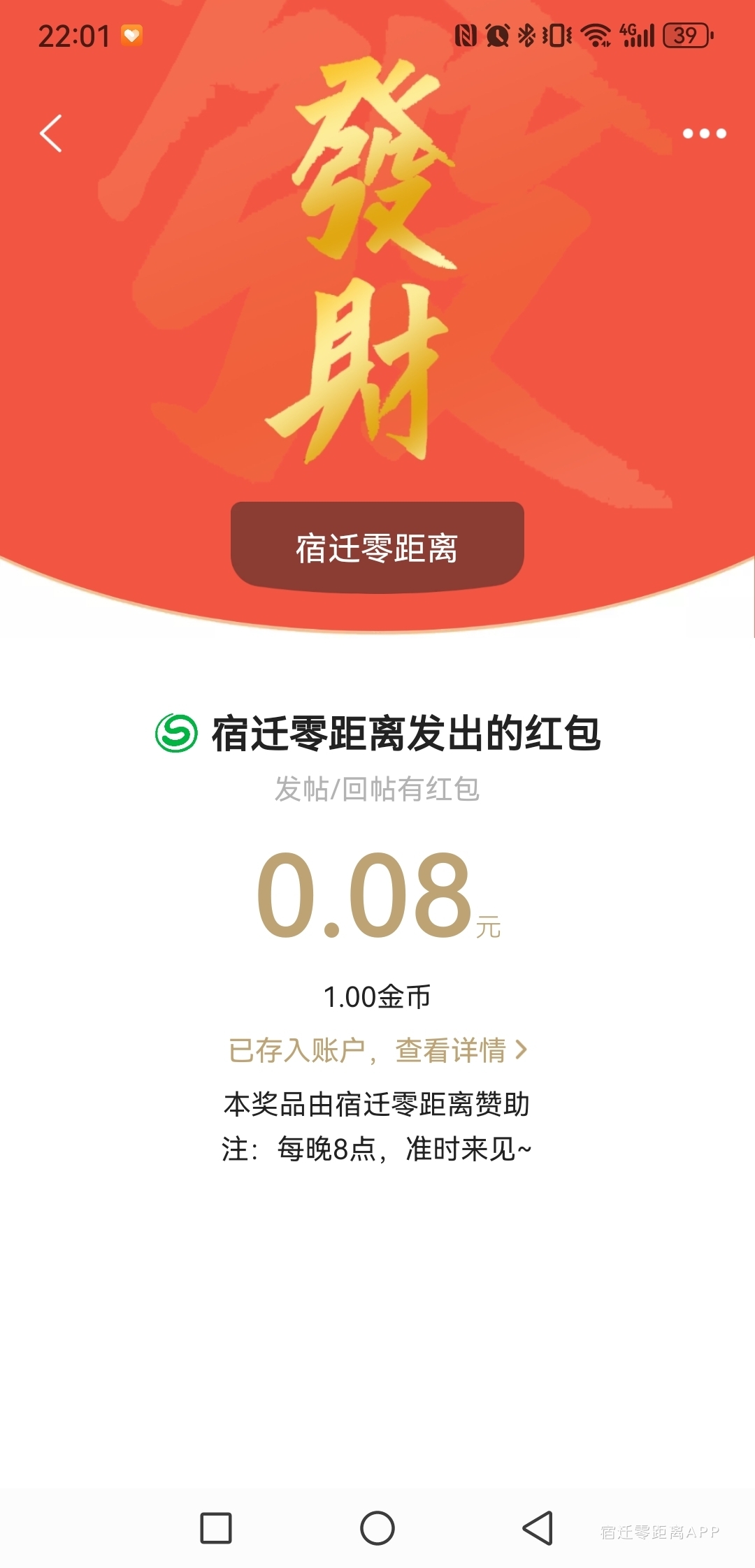
Task: Go back using the top-left arrow
Action: point(51,133)
